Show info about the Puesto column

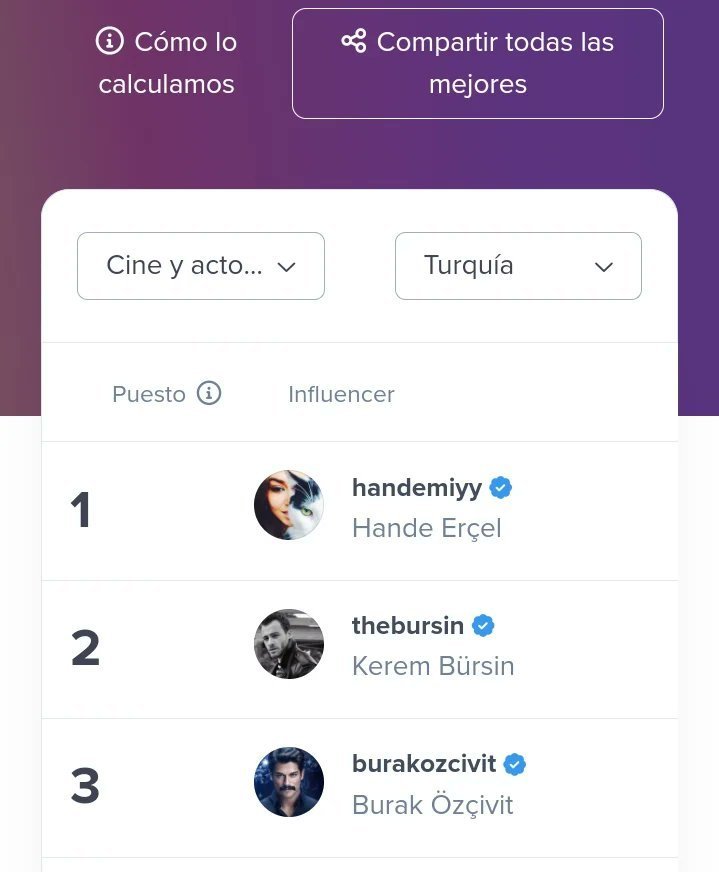(x=209, y=393)
